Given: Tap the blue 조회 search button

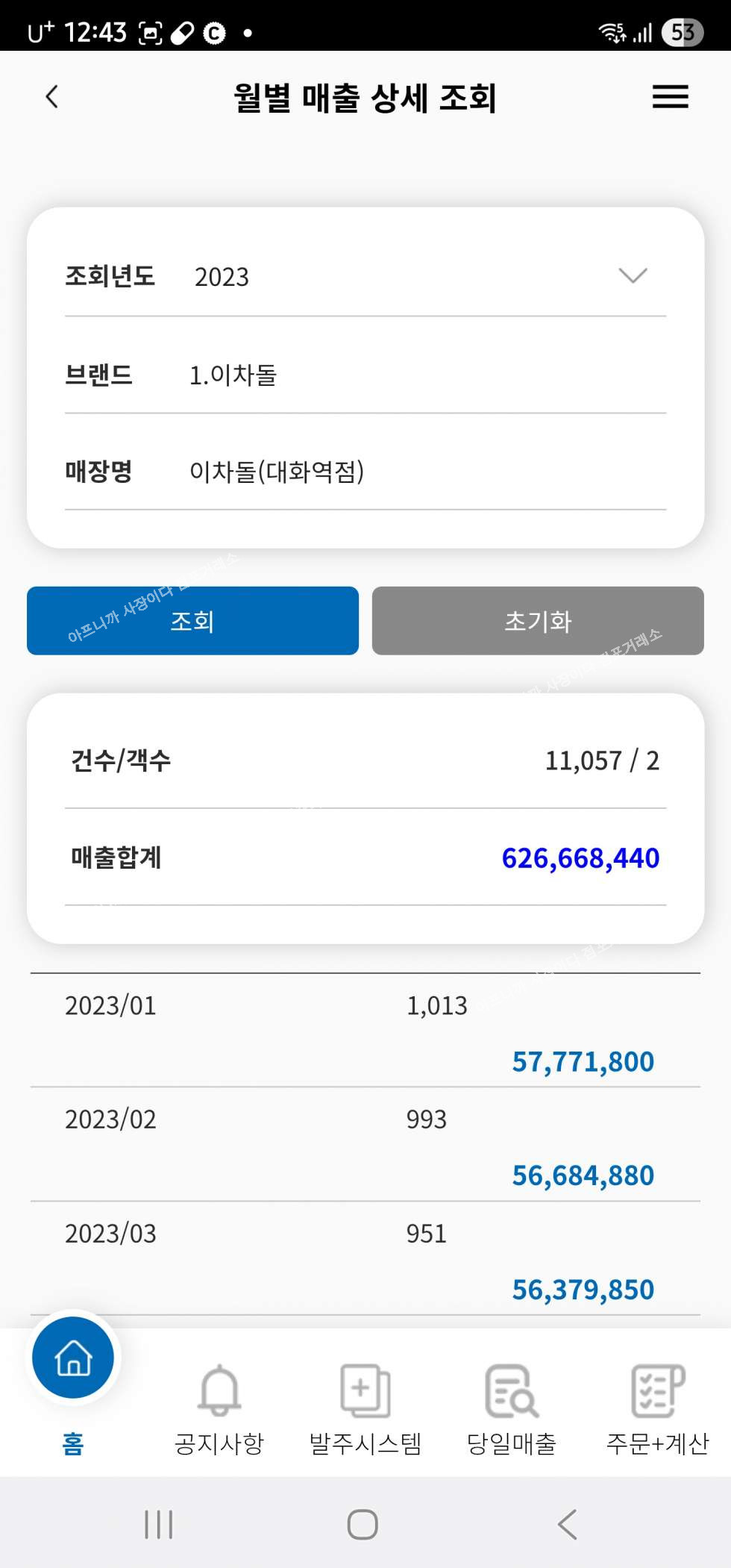Looking at the screenshot, I should click(x=192, y=621).
